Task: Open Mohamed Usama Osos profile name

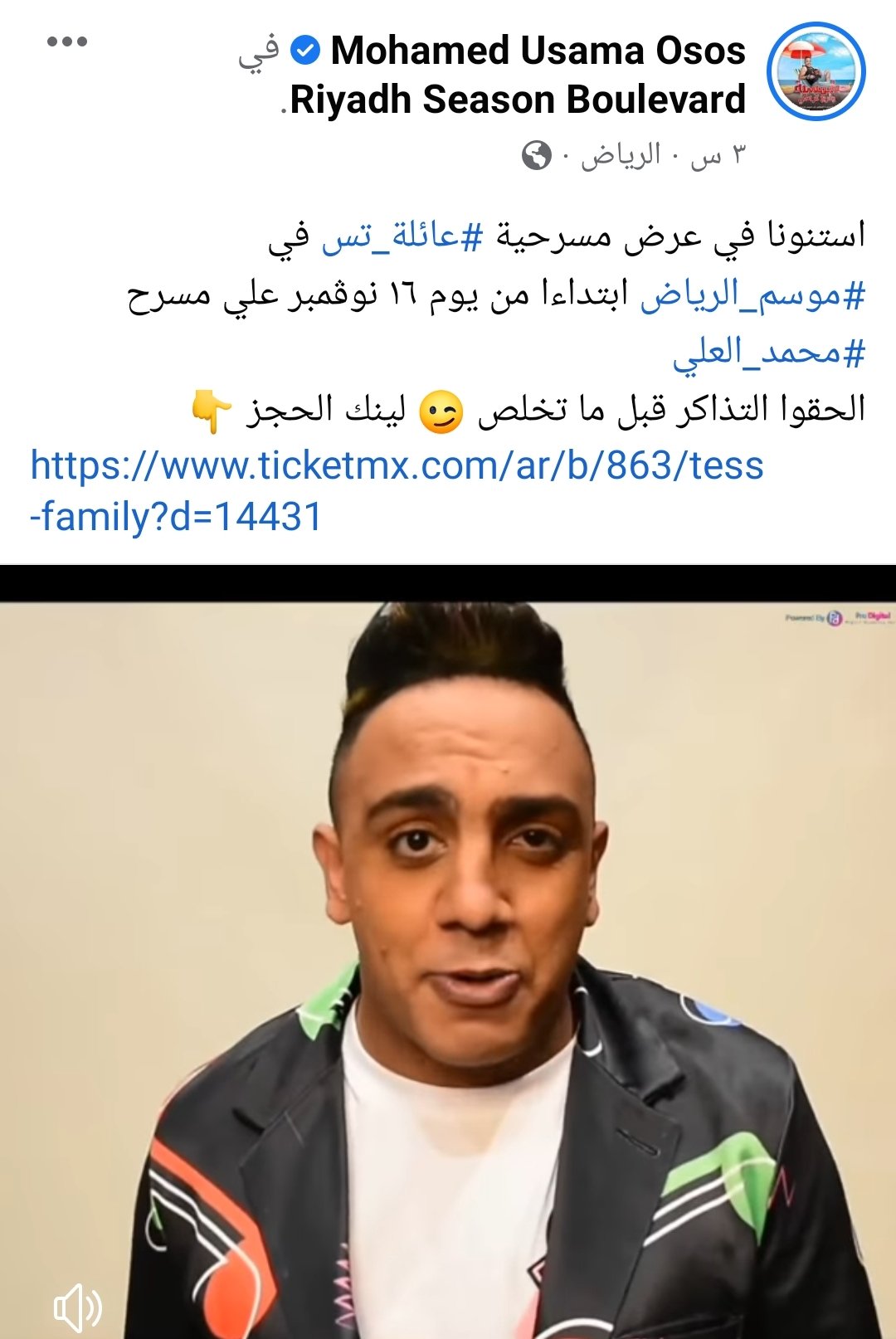Action: click(x=538, y=51)
